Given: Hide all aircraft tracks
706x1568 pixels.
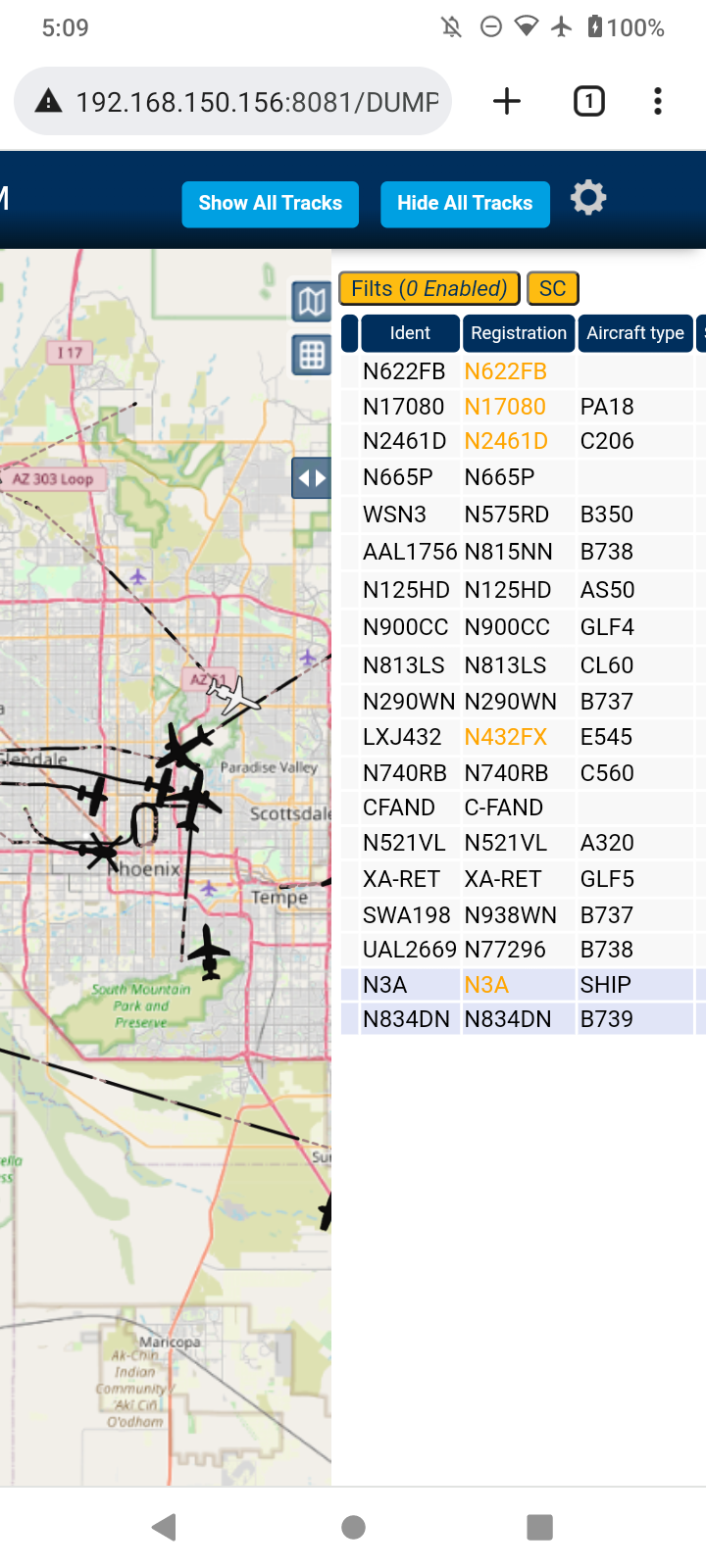Looking at the screenshot, I should click(x=465, y=204).
